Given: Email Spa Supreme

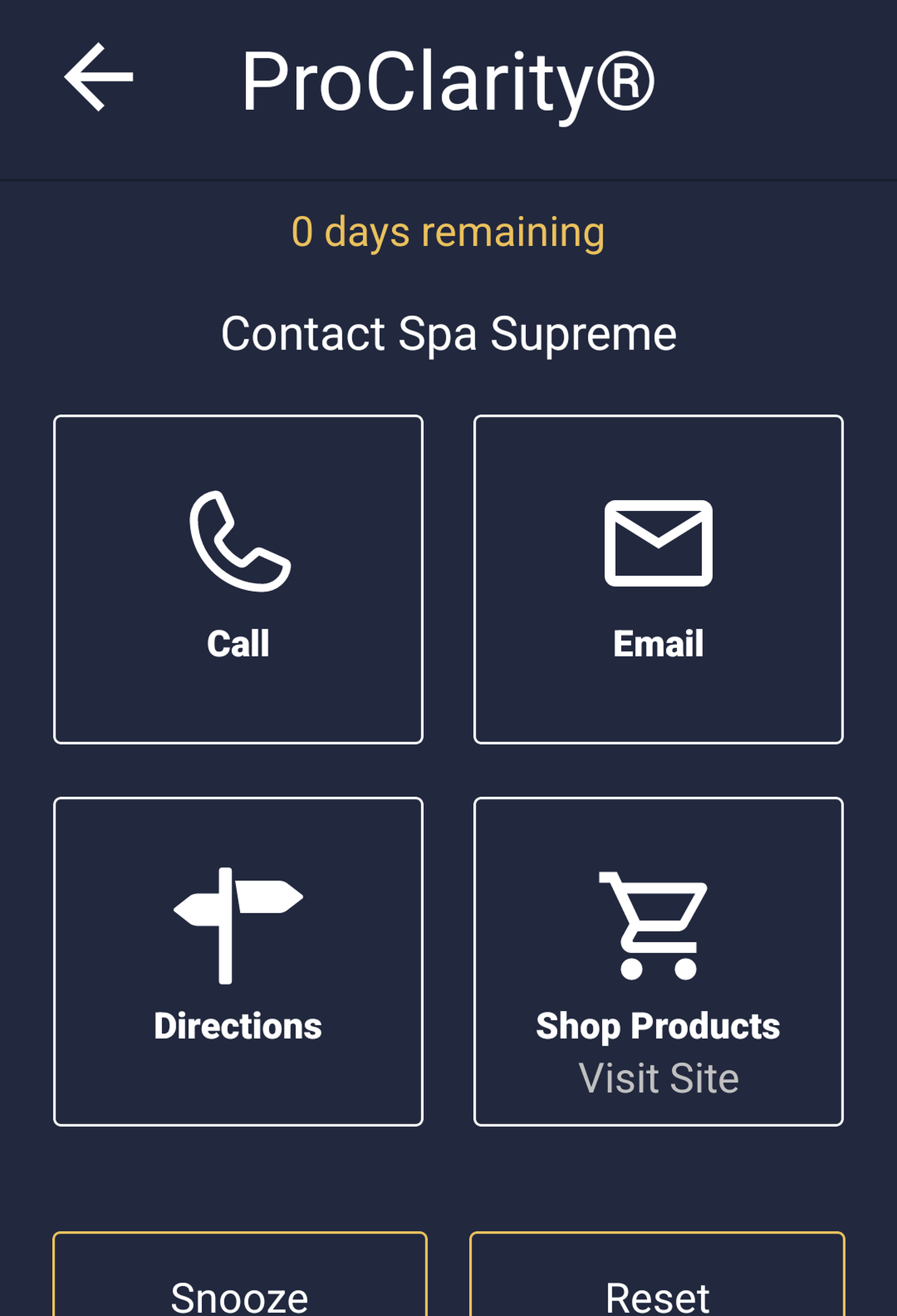Looking at the screenshot, I should 658,579.
